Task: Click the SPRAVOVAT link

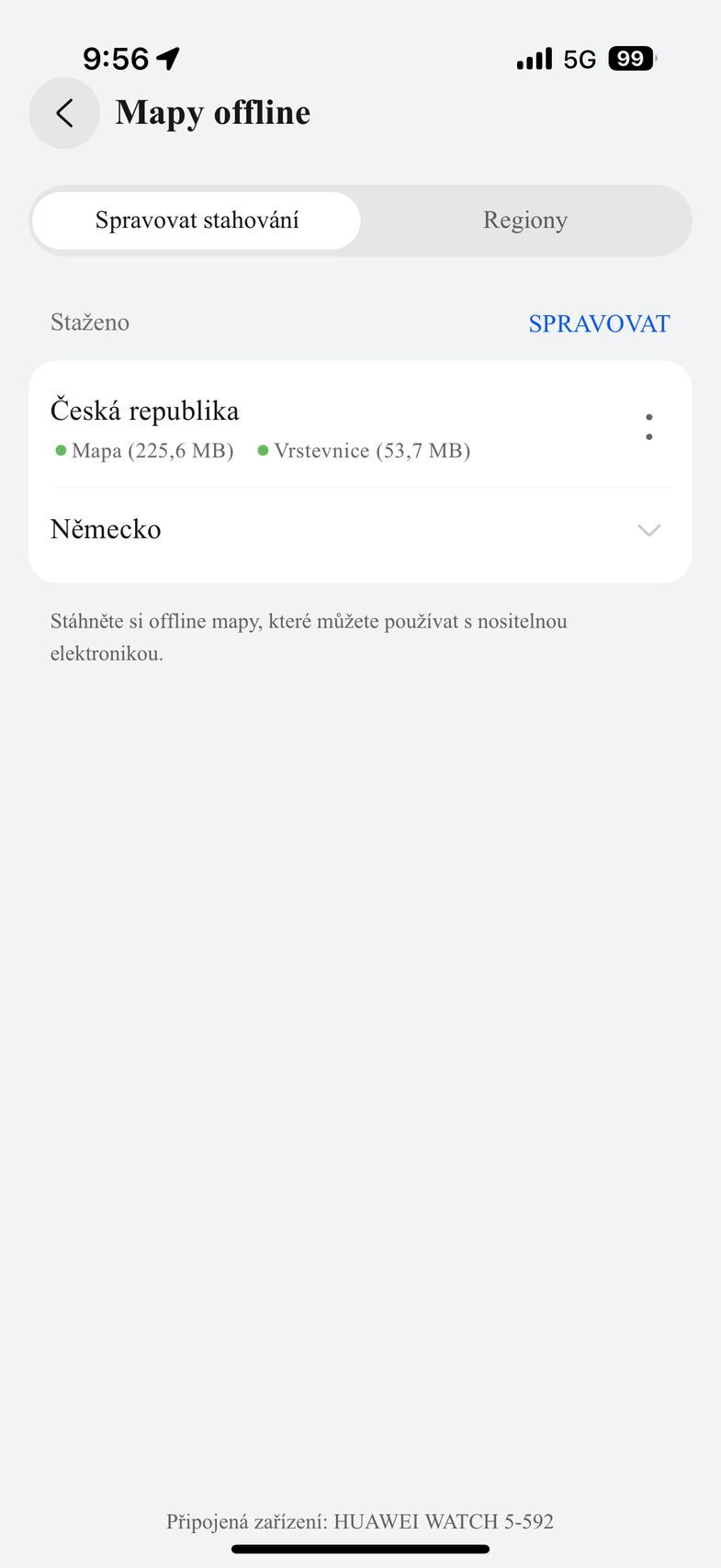Action: tap(599, 322)
